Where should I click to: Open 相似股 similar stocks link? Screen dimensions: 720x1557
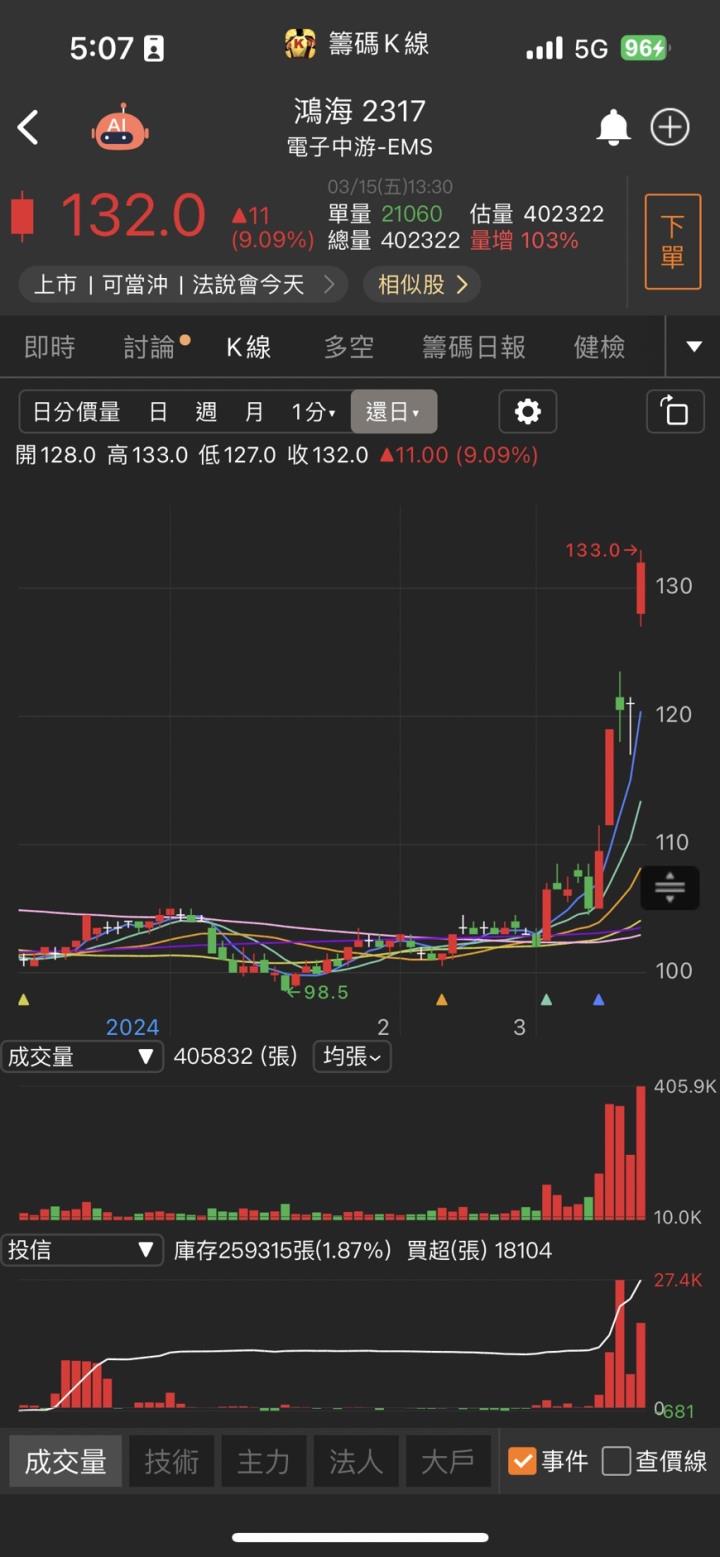point(420,284)
